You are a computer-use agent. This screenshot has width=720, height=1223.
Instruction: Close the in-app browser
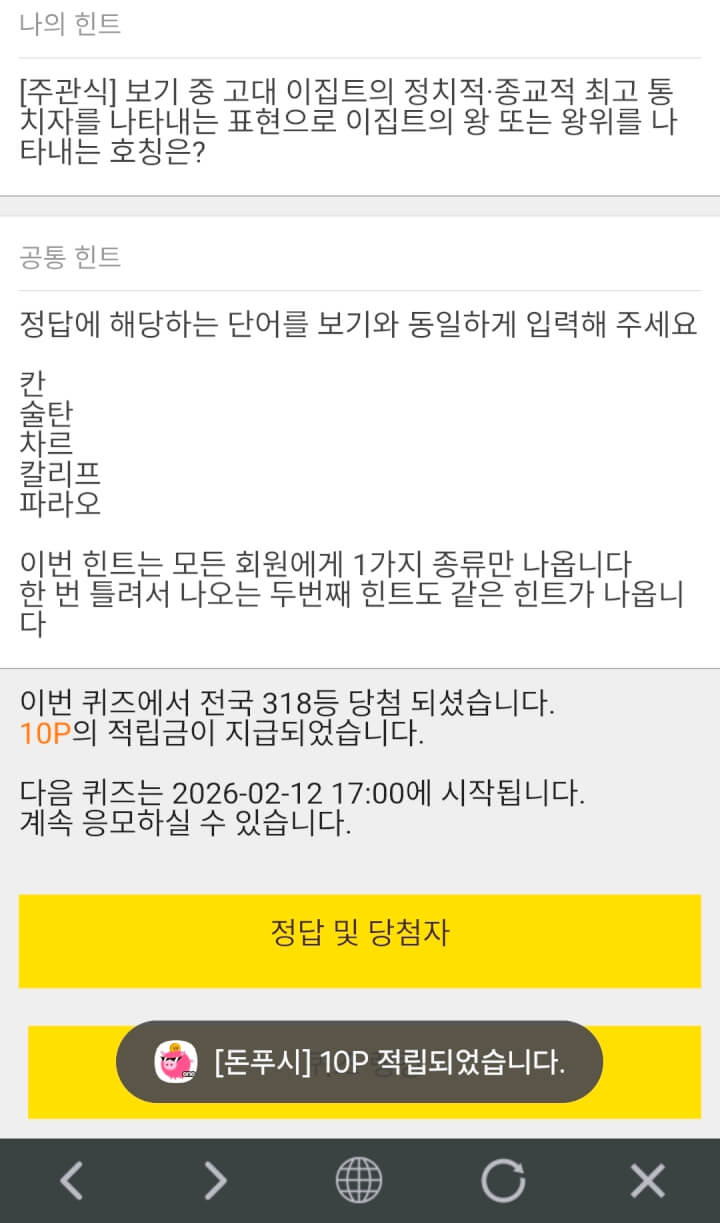coord(647,1181)
